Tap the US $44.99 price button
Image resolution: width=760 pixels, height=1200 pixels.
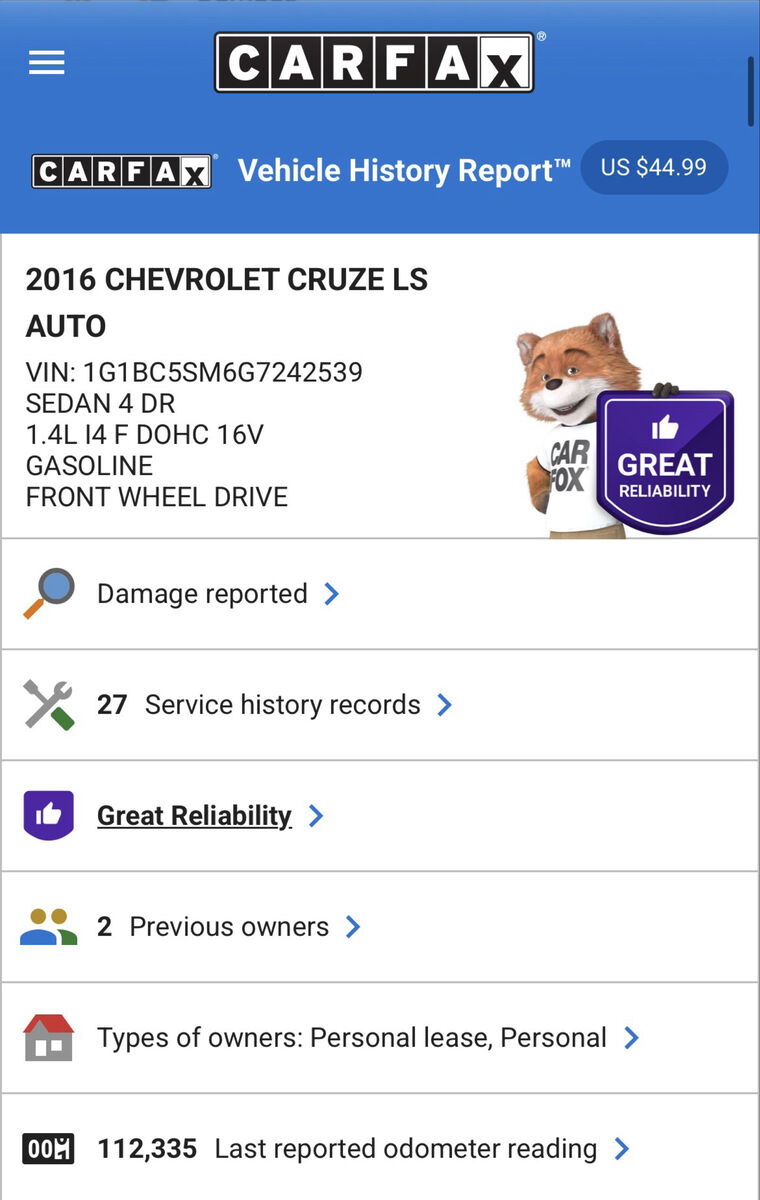point(654,168)
